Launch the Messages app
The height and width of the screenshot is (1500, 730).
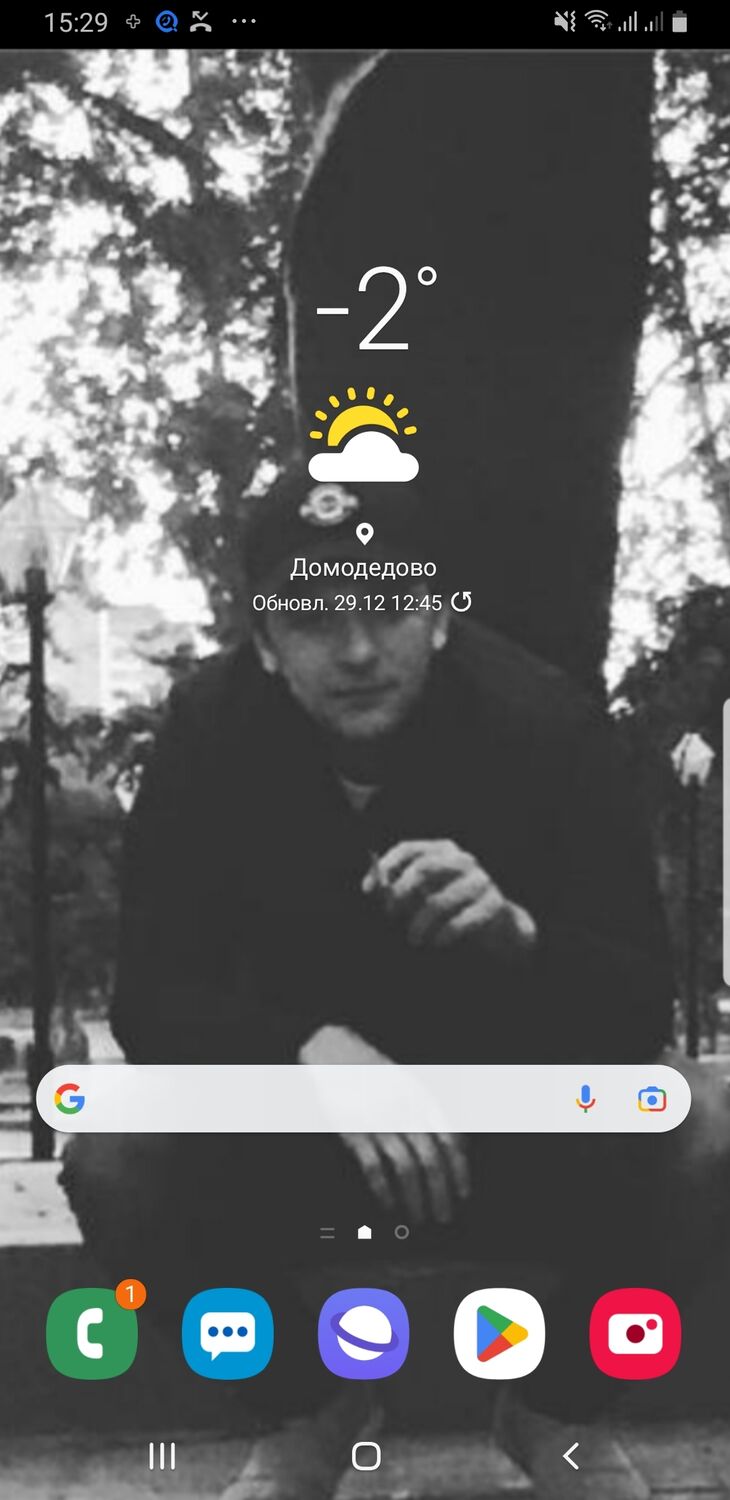[x=228, y=1333]
